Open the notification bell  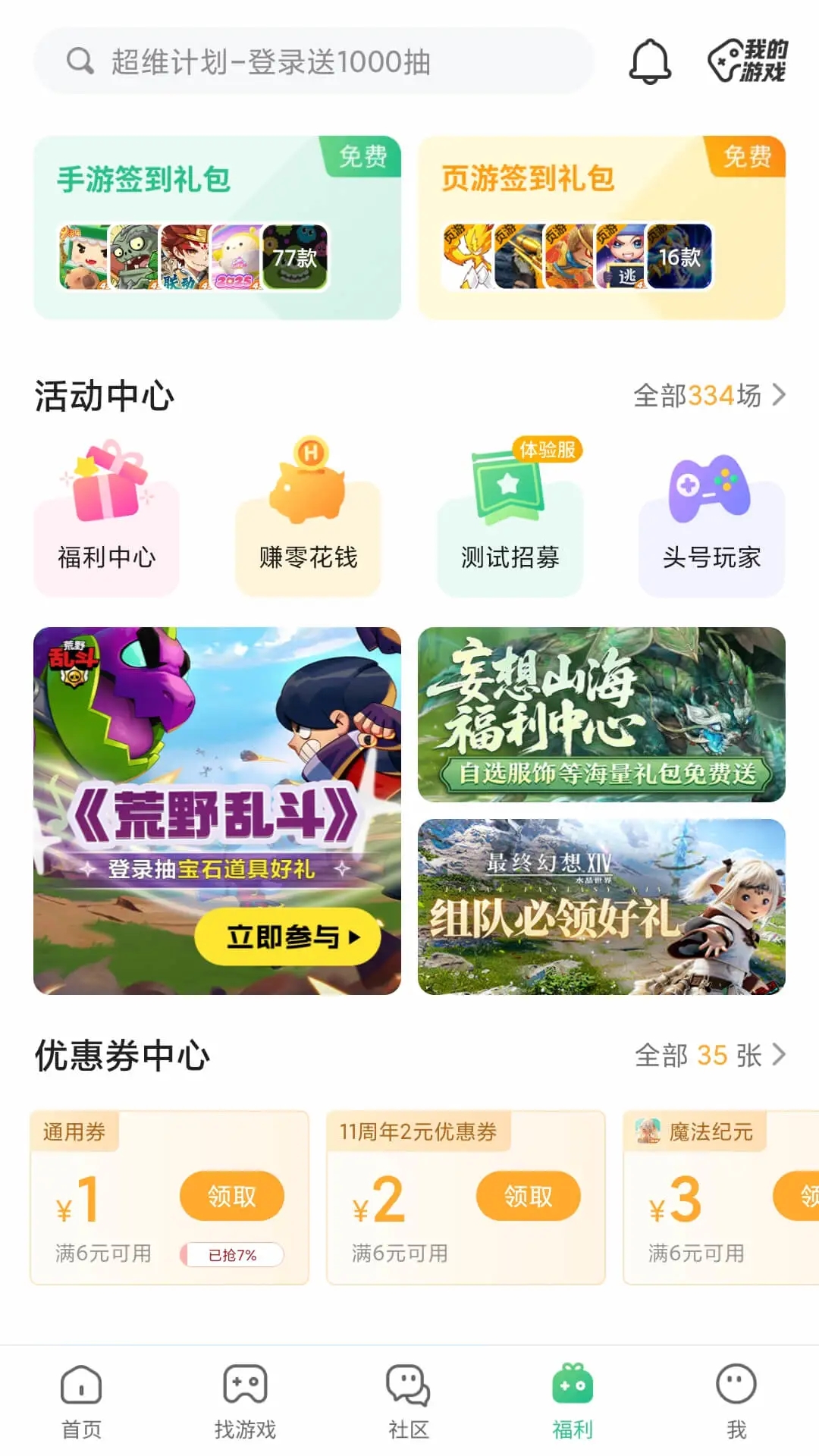coord(648,62)
